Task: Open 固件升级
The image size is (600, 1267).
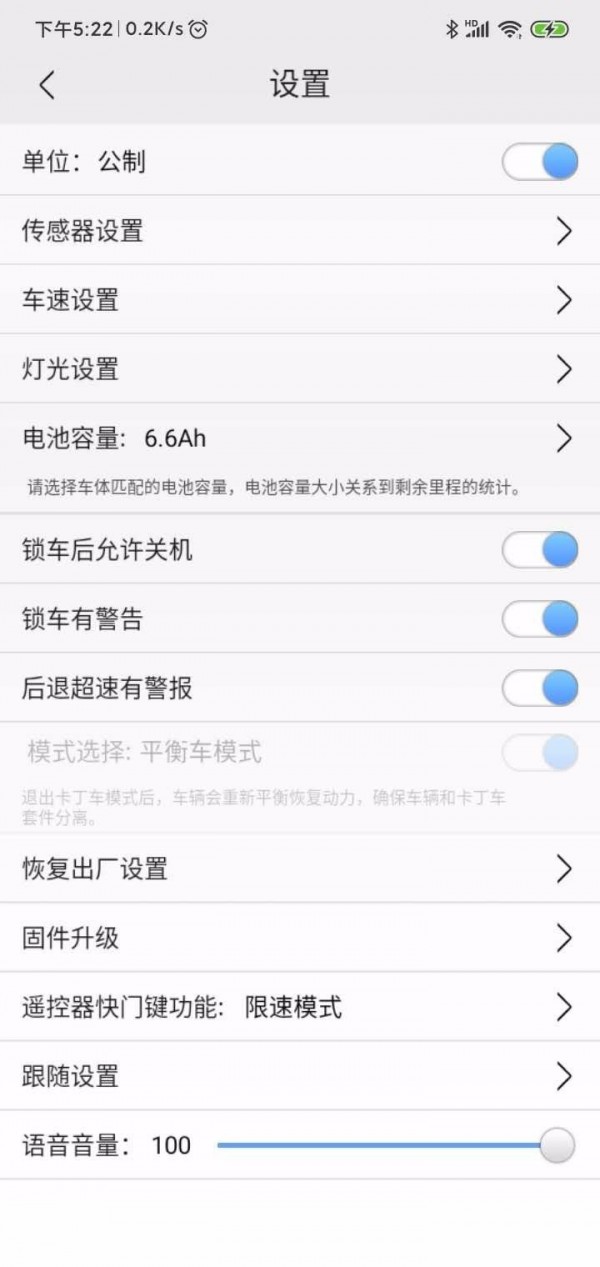Action: (x=300, y=937)
